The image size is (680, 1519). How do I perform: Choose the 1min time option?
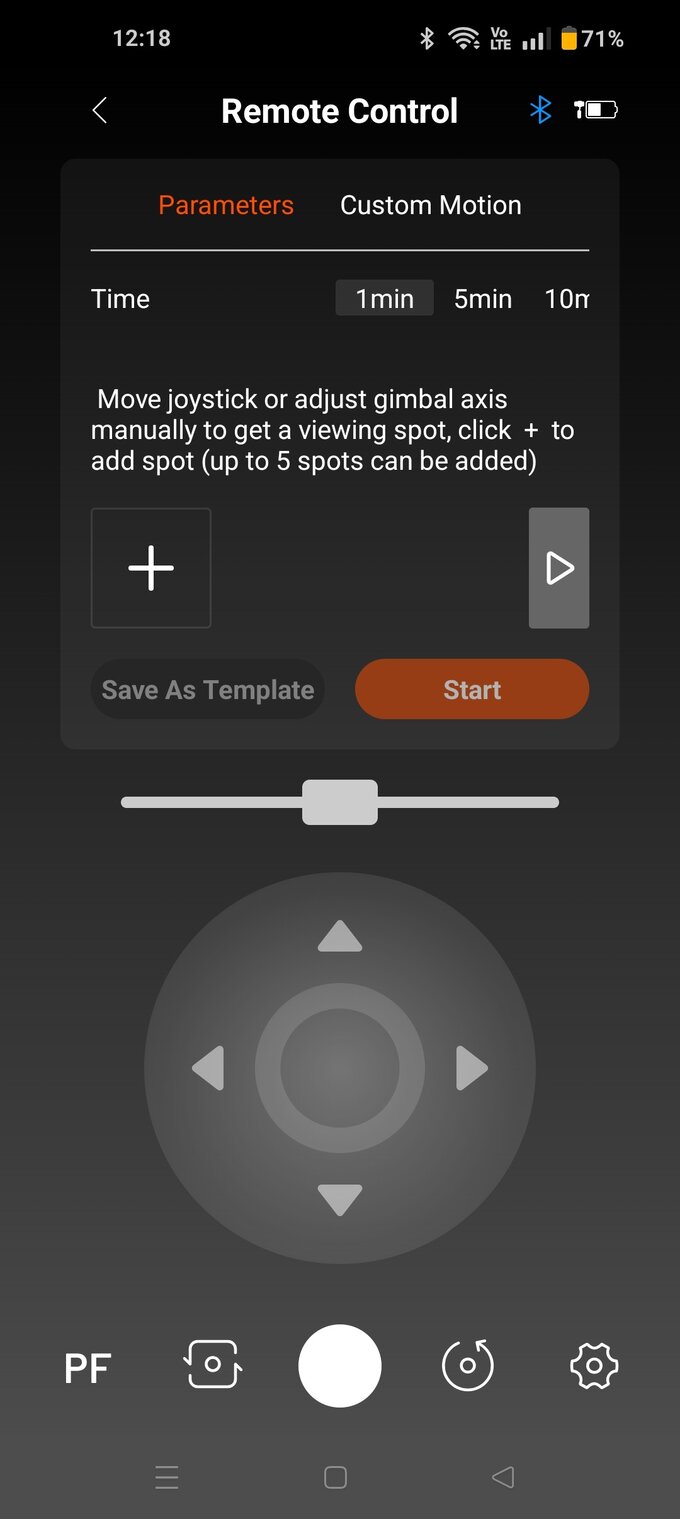pyautogui.click(x=384, y=298)
